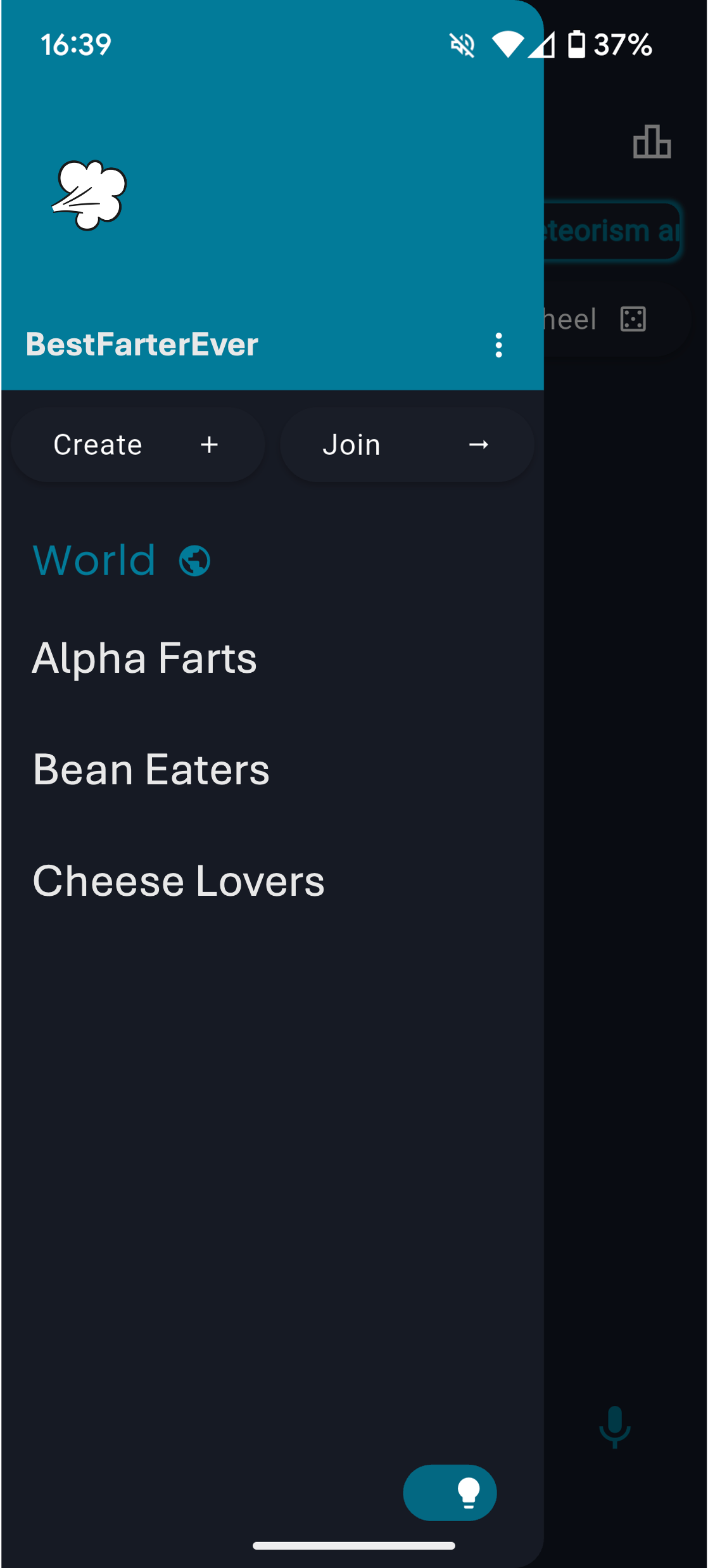The height and width of the screenshot is (1568, 708).
Task: Open the overflow menu beside BestFarterEver
Action: click(x=499, y=345)
